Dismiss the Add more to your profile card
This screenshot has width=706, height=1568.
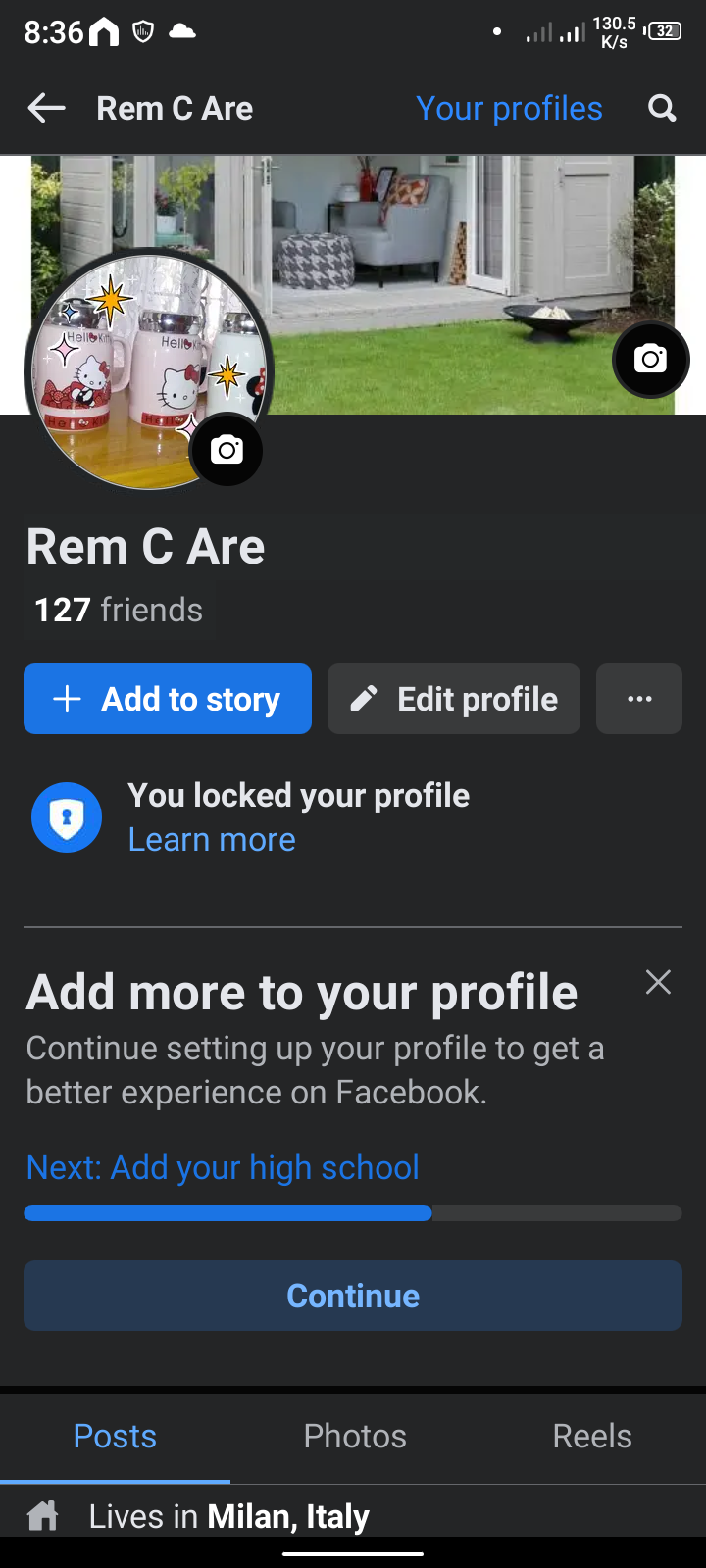[658, 982]
